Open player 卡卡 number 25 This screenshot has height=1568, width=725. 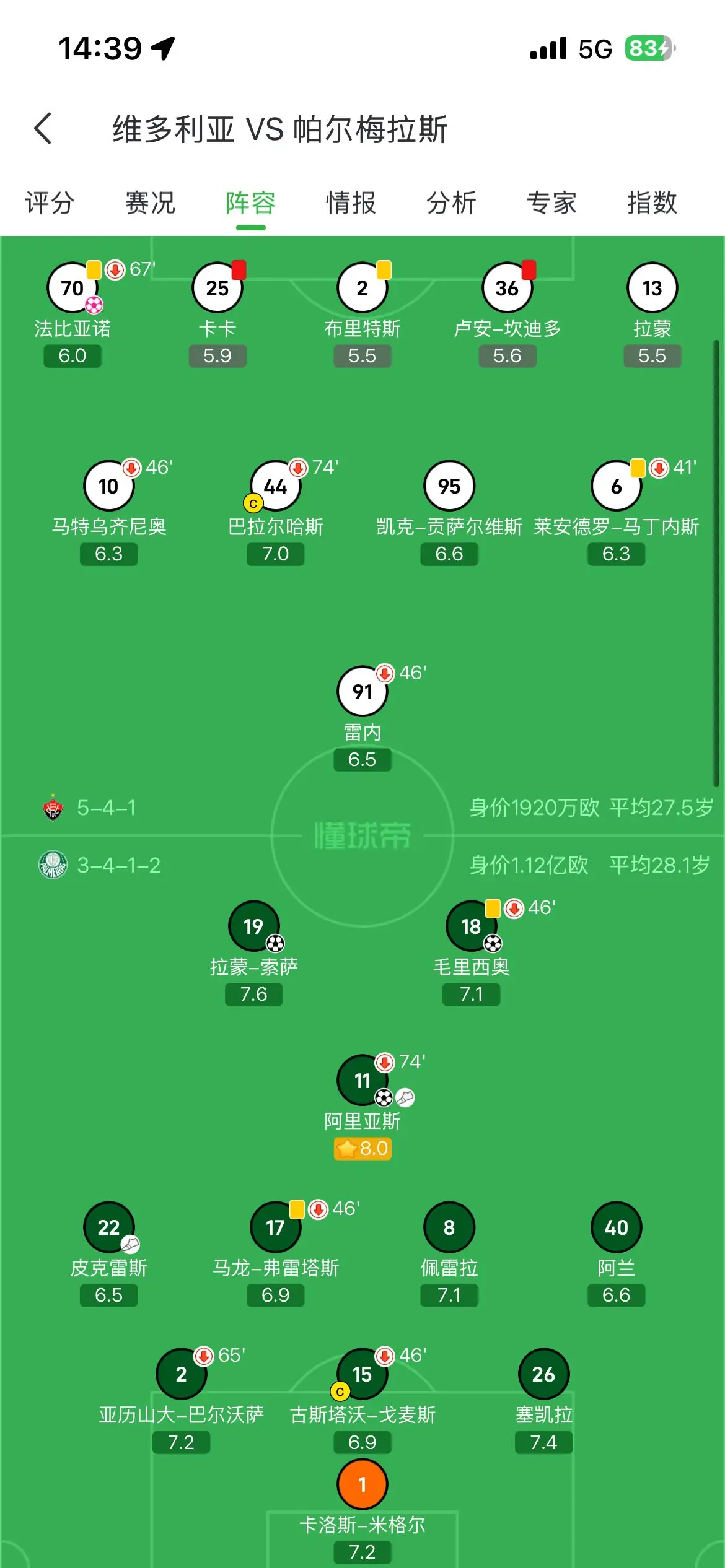pyautogui.click(x=217, y=288)
